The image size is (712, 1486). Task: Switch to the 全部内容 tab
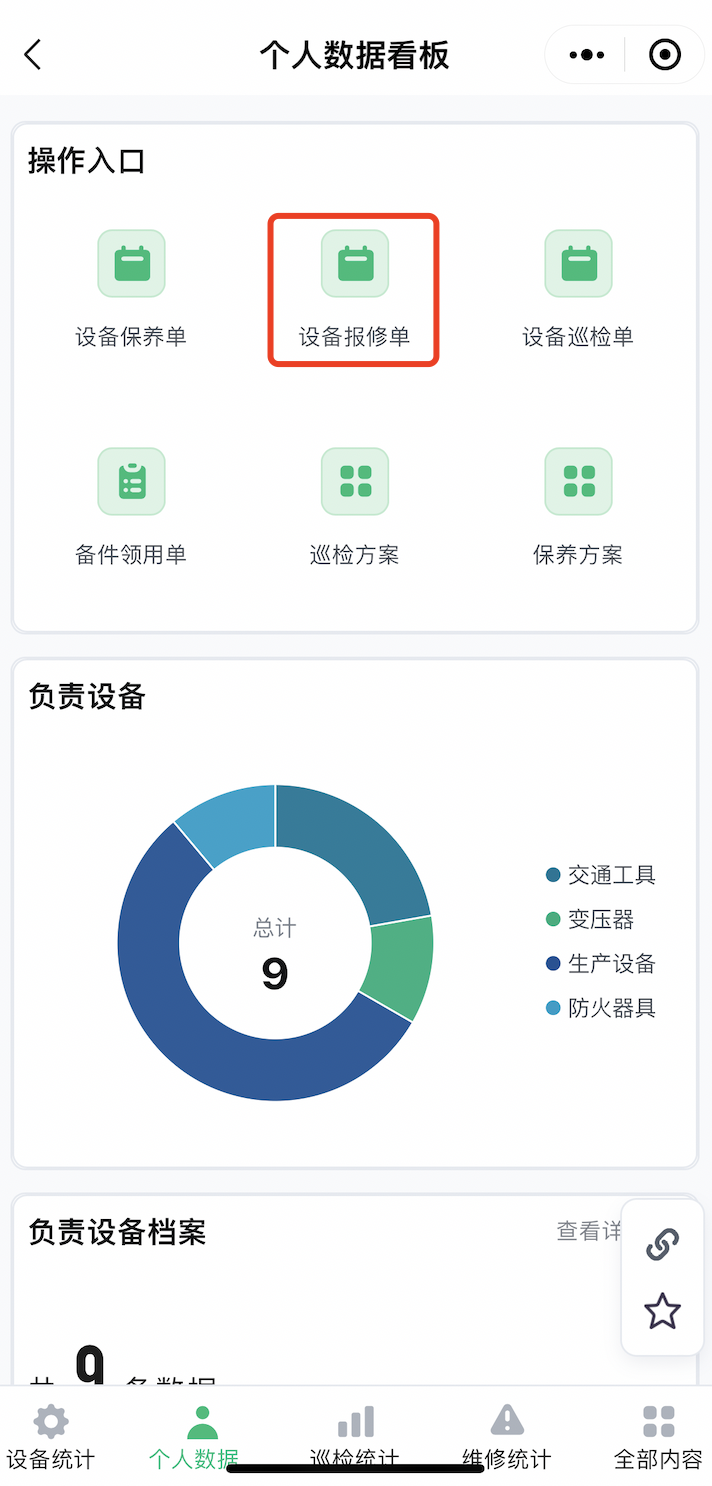(x=658, y=1437)
